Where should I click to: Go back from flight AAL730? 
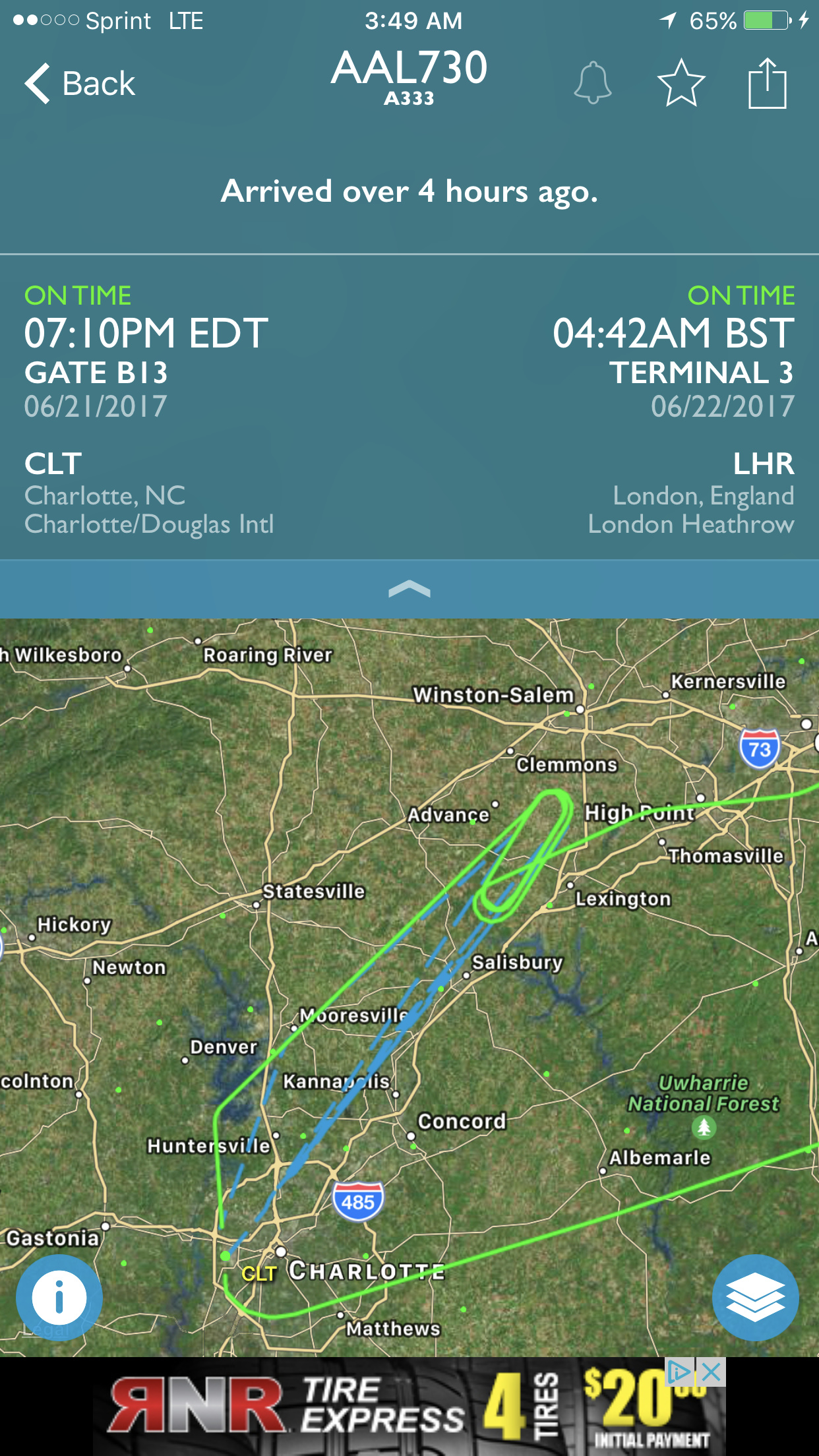80,84
